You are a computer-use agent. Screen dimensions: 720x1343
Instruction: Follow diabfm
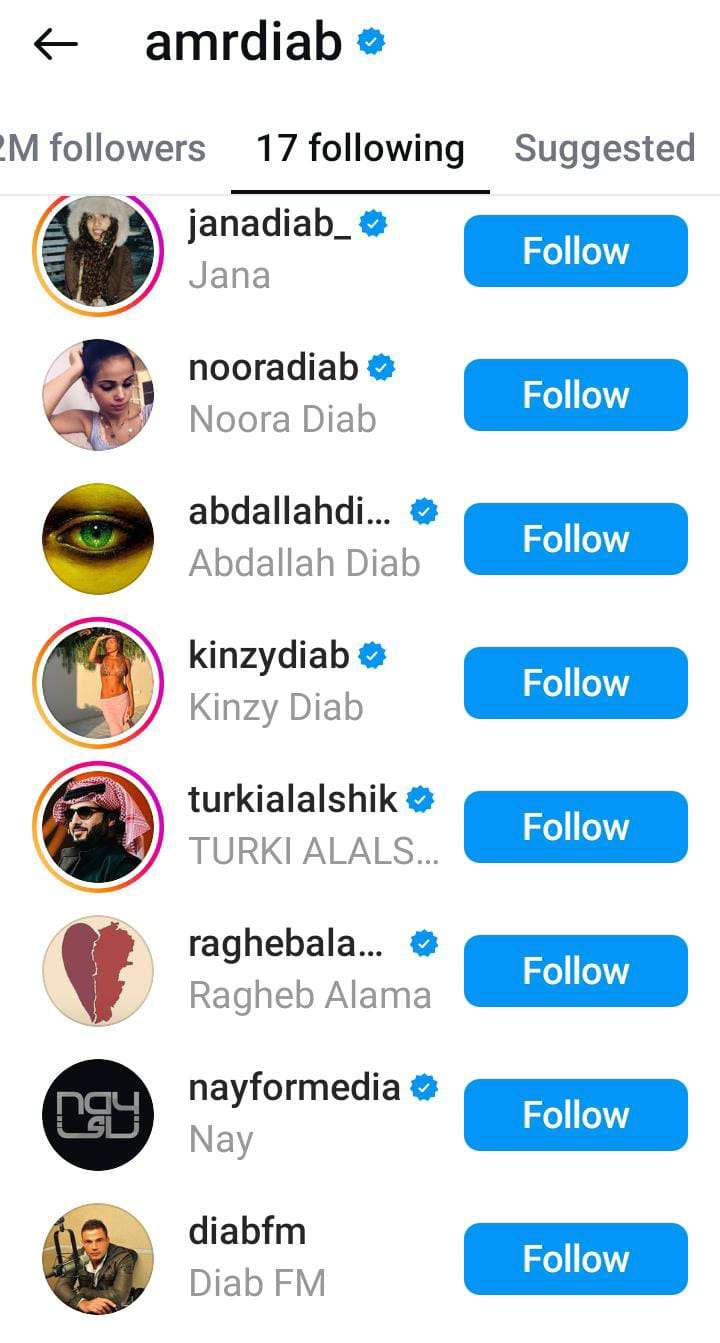575,1259
